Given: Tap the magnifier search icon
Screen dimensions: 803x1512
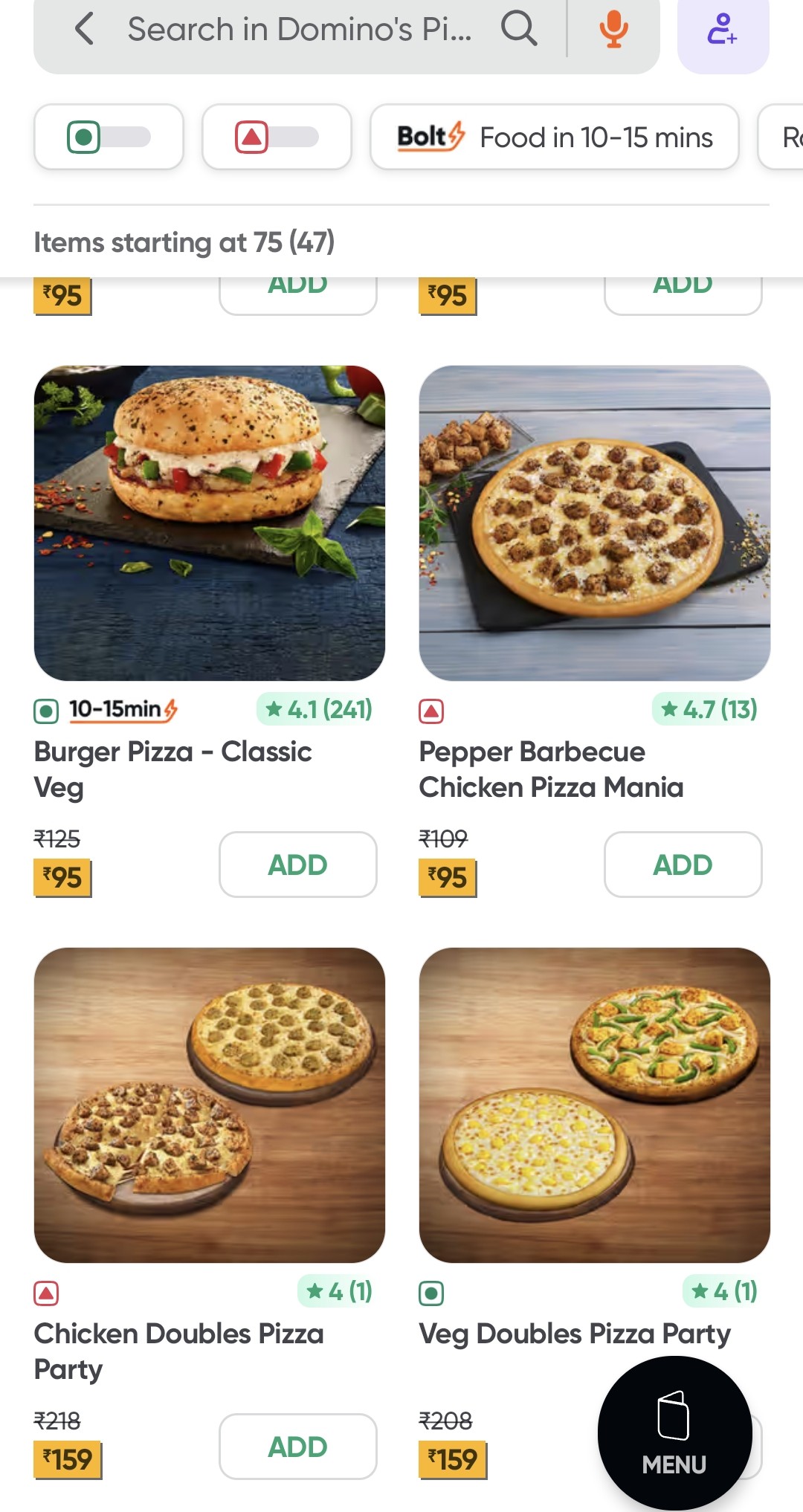Looking at the screenshot, I should (x=518, y=30).
